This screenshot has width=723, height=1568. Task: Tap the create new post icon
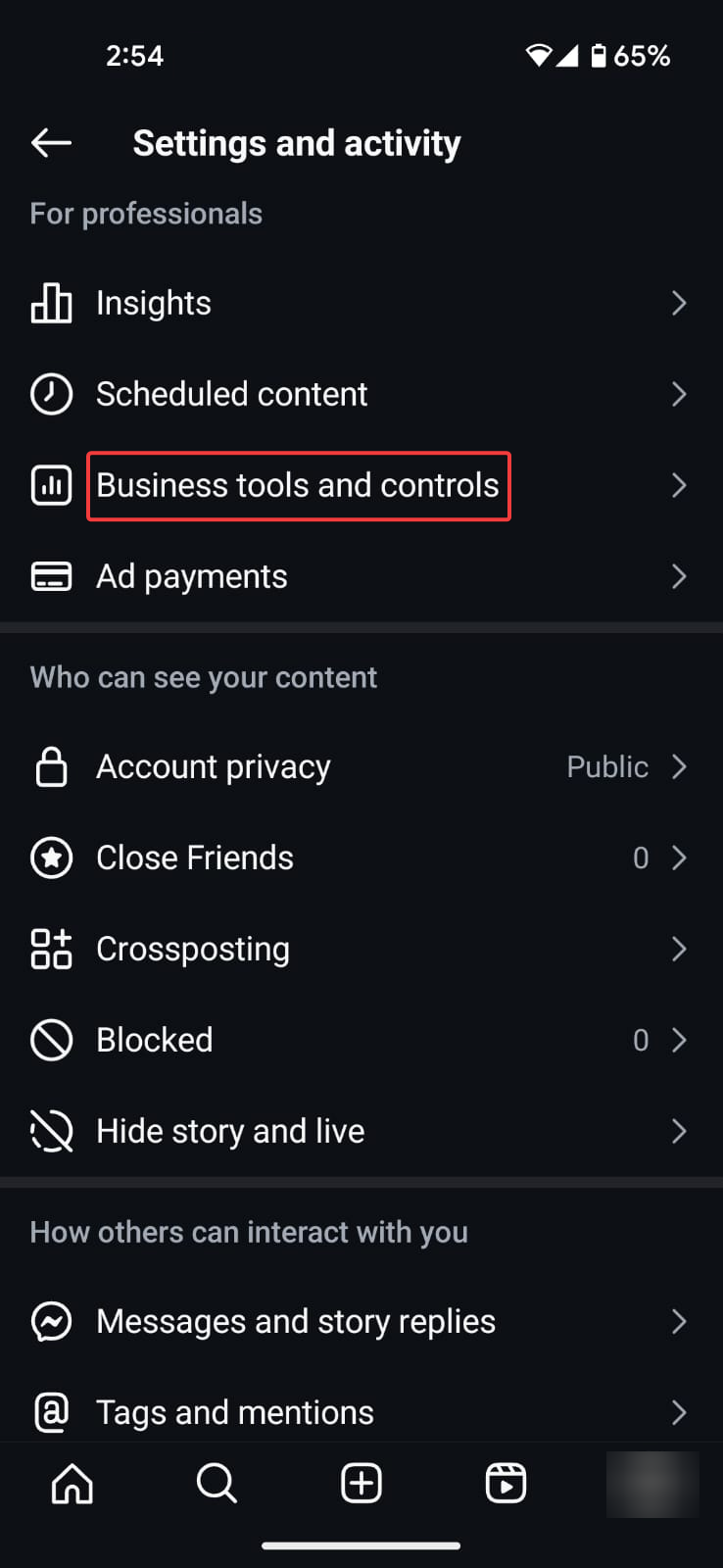(361, 1483)
